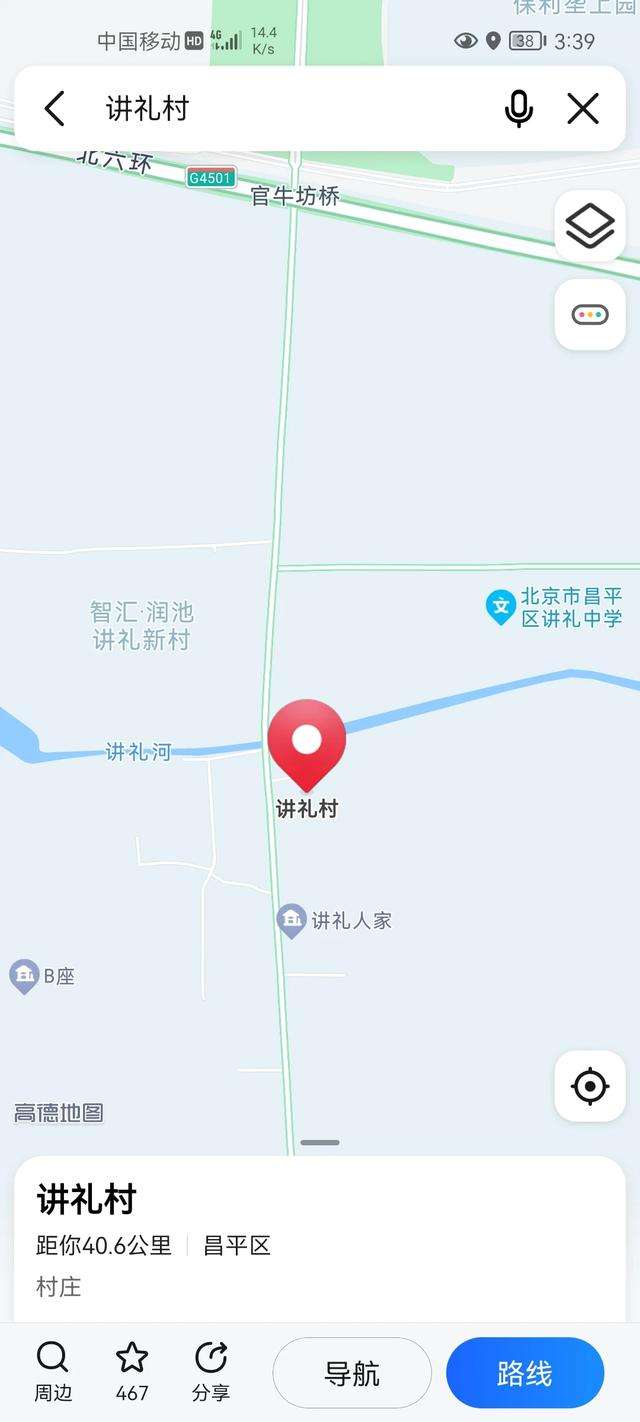Image resolution: width=640 pixels, height=1422 pixels.
Task: Favorite this place with the star
Action: [132, 1372]
